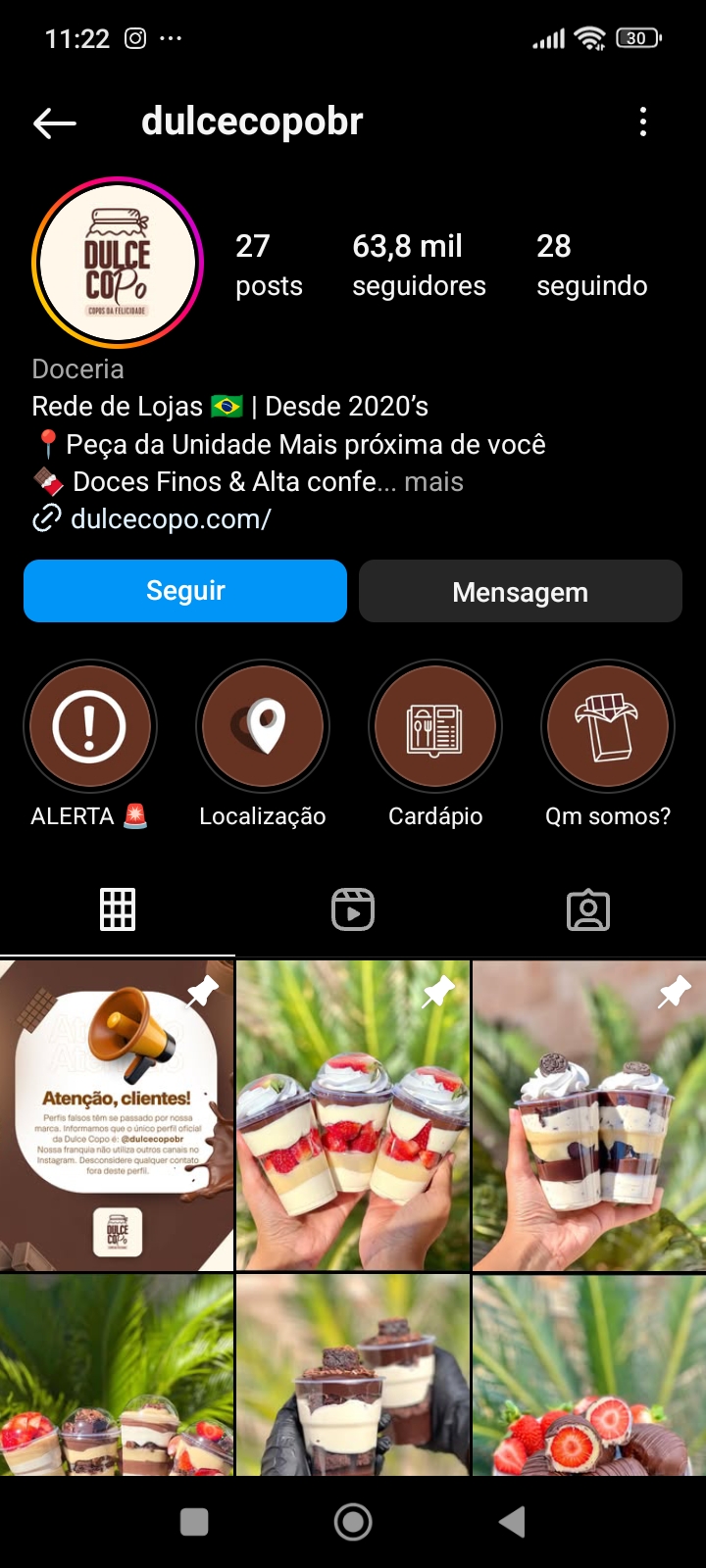Viewport: 706px width, 1568px height.
Task: Switch to the tagged photos tab
Action: (588, 909)
